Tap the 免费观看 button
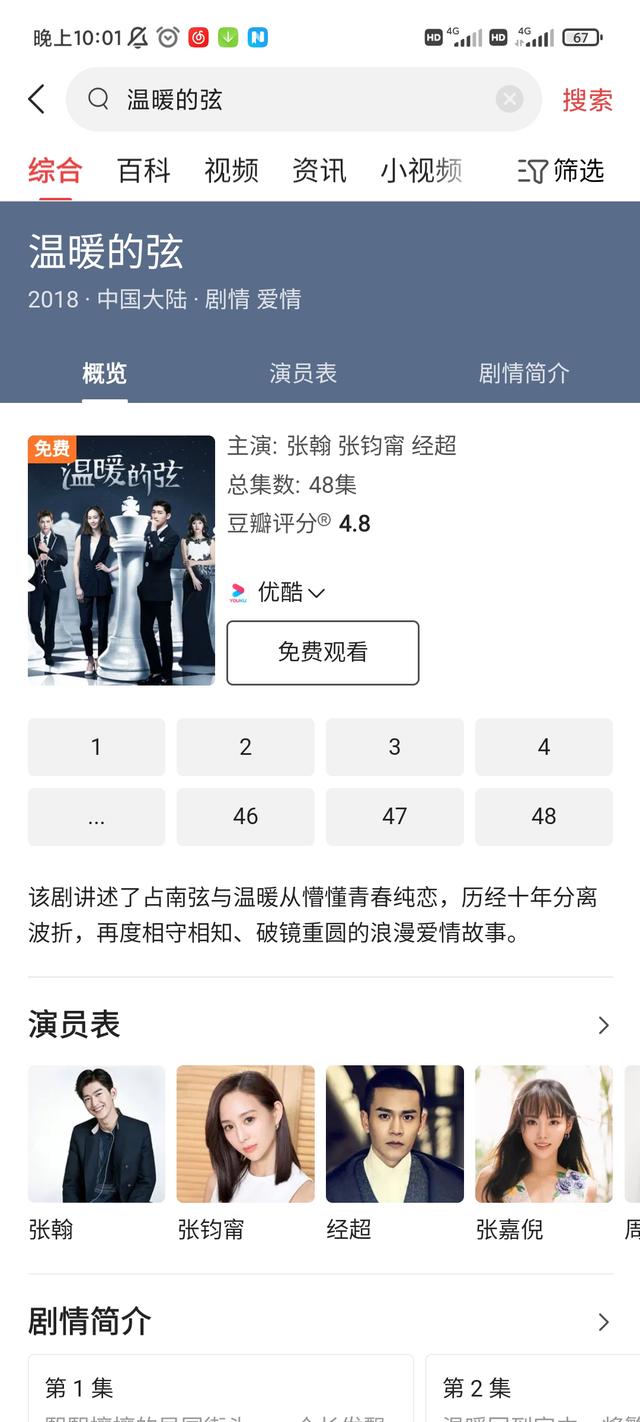Image resolution: width=640 pixels, height=1422 pixels. (322, 652)
